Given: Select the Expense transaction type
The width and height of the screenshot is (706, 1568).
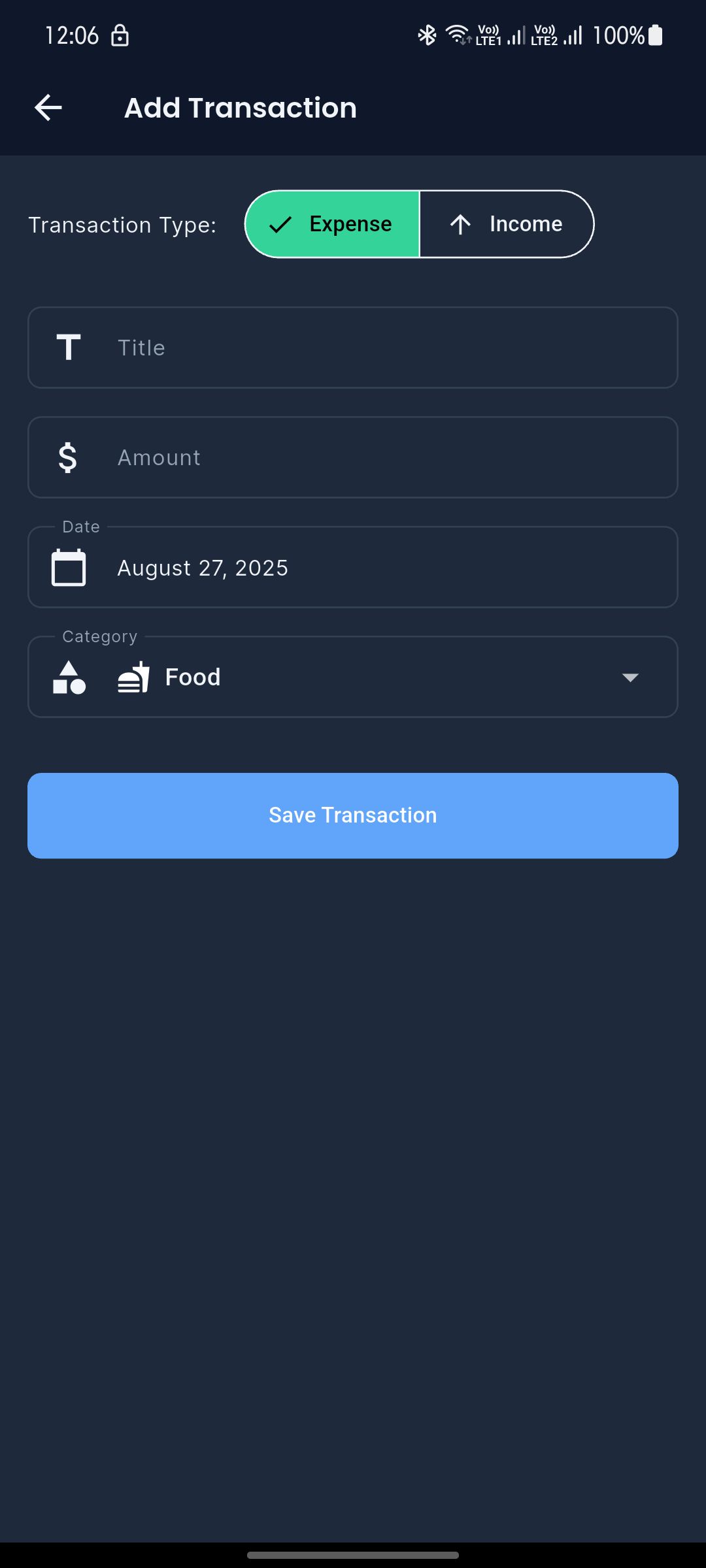Looking at the screenshot, I should [x=333, y=224].
